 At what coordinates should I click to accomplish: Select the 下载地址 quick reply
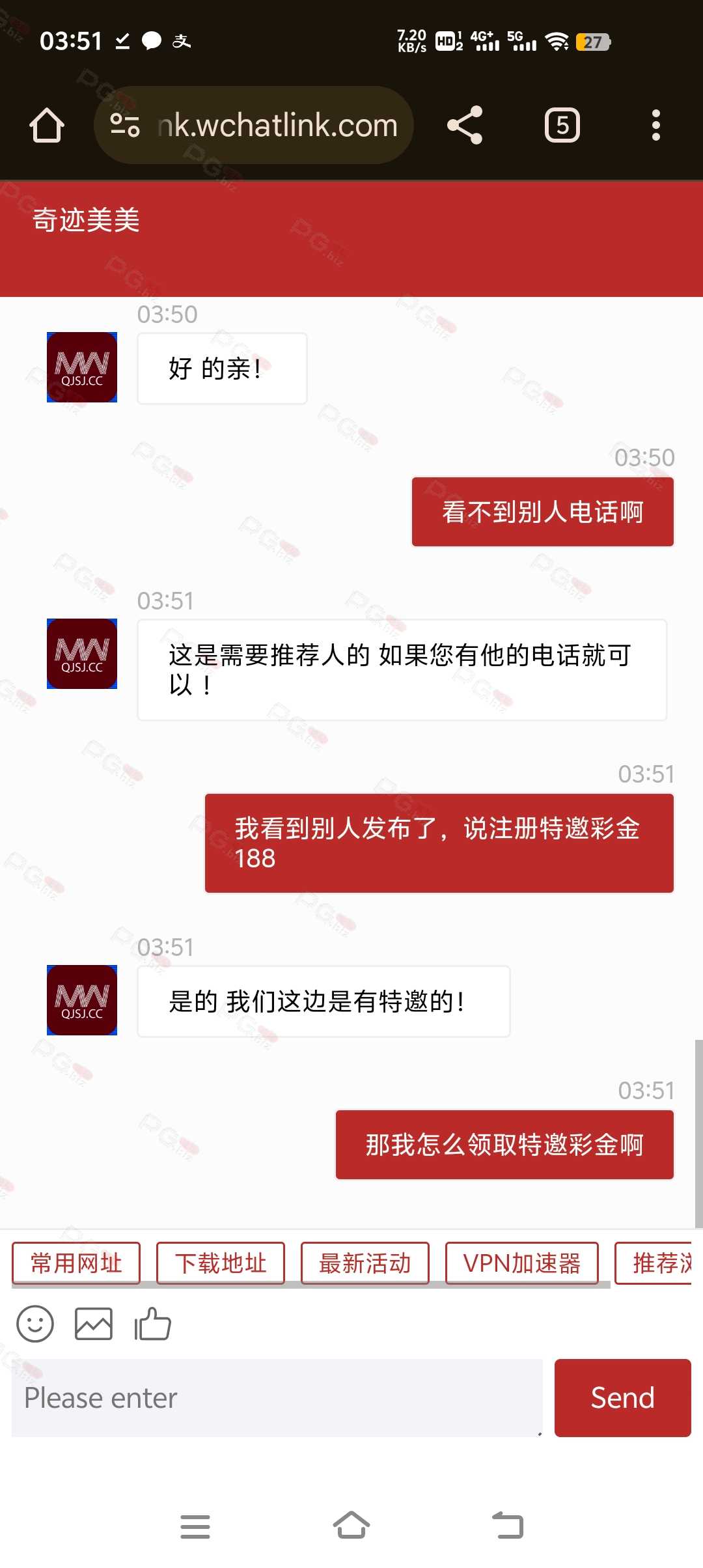pyautogui.click(x=221, y=1263)
